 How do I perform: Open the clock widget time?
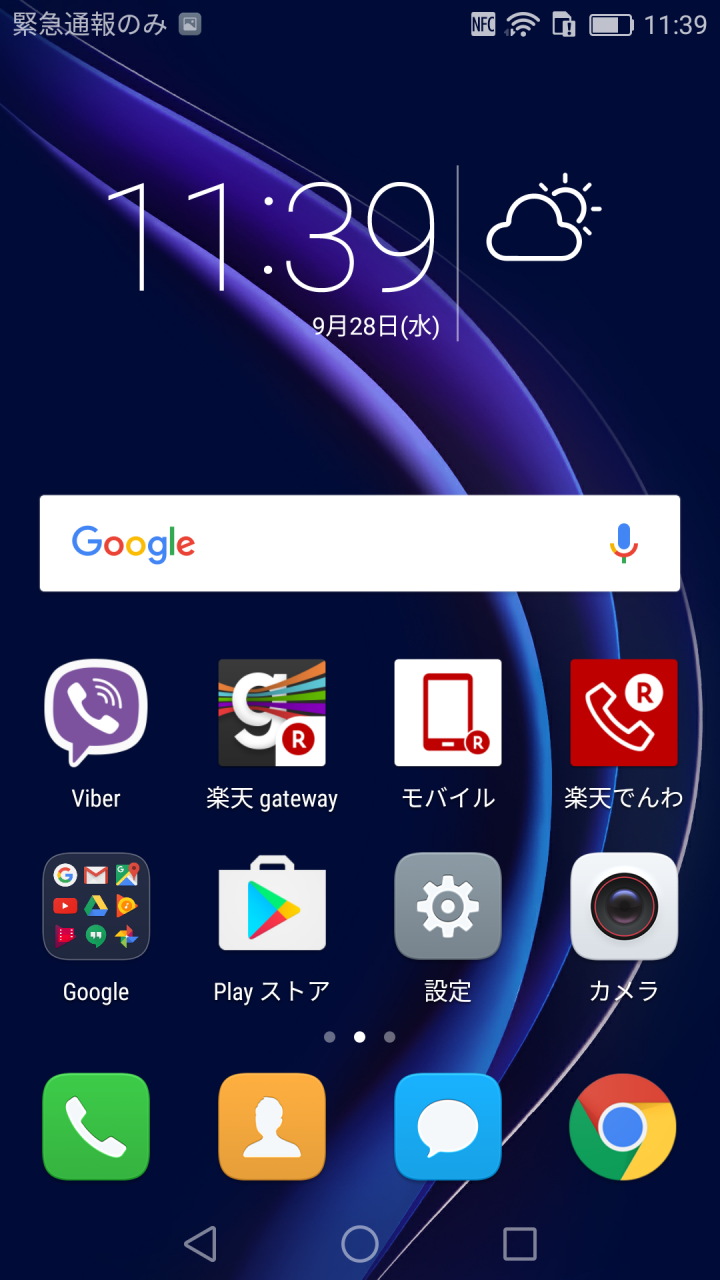point(272,238)
